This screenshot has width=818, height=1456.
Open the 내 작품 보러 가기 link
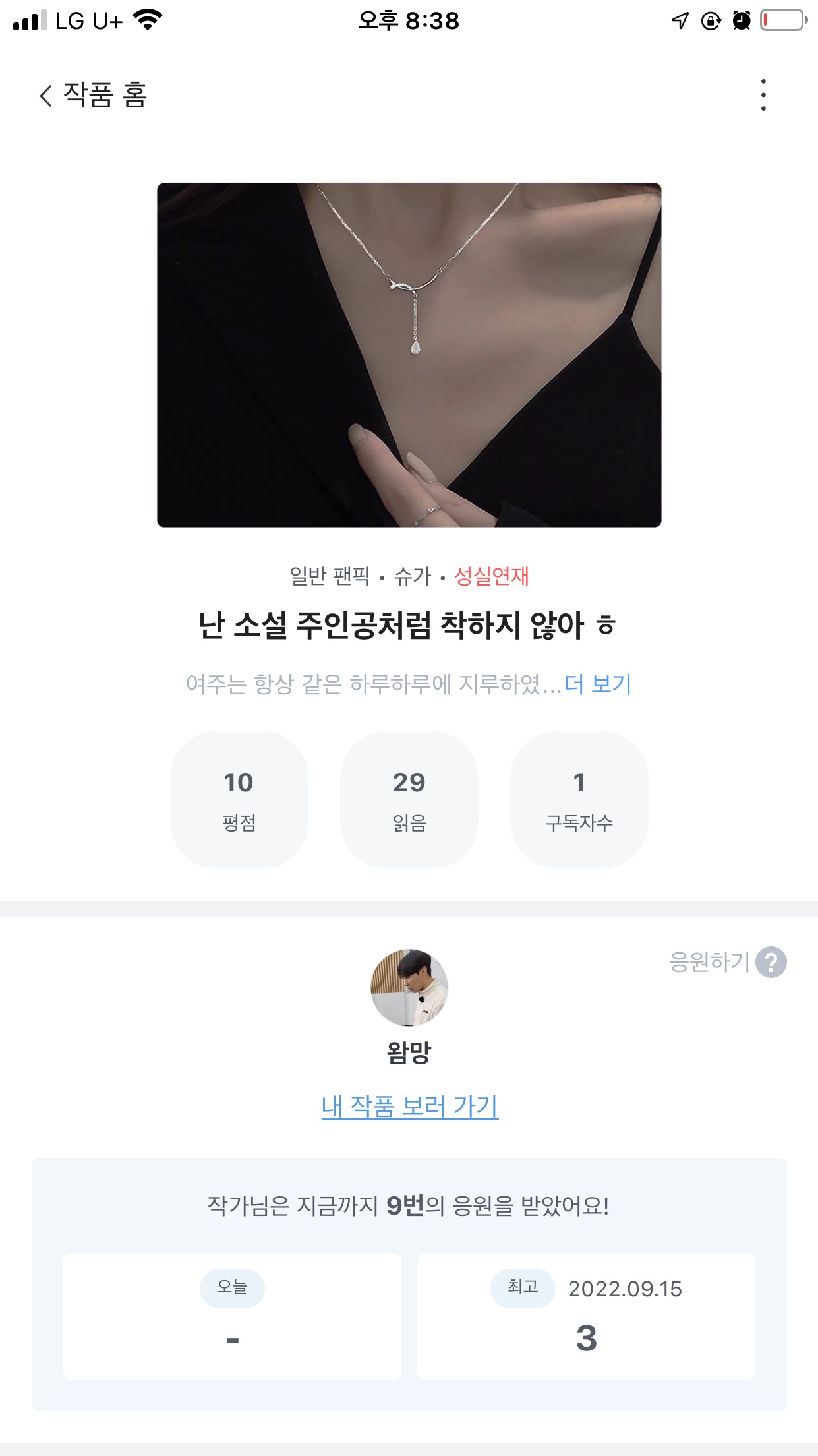[409, 1106]
